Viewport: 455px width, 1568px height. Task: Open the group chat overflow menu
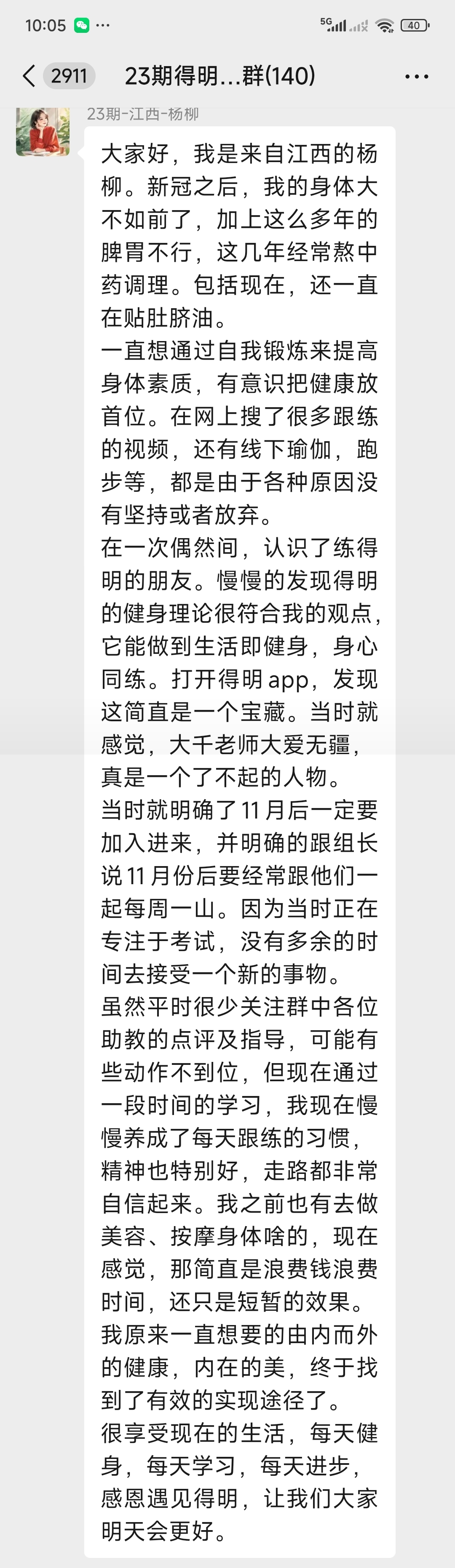[x=417, y=77]
